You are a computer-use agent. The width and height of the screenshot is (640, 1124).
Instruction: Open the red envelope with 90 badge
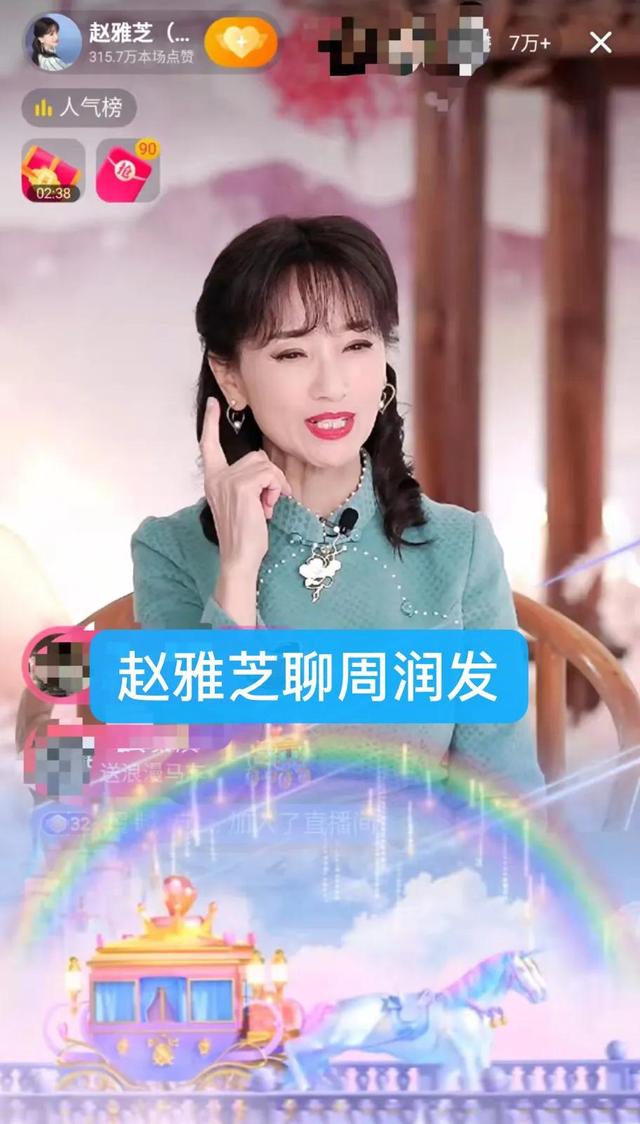pyautogui.click(x=127, y=171)
